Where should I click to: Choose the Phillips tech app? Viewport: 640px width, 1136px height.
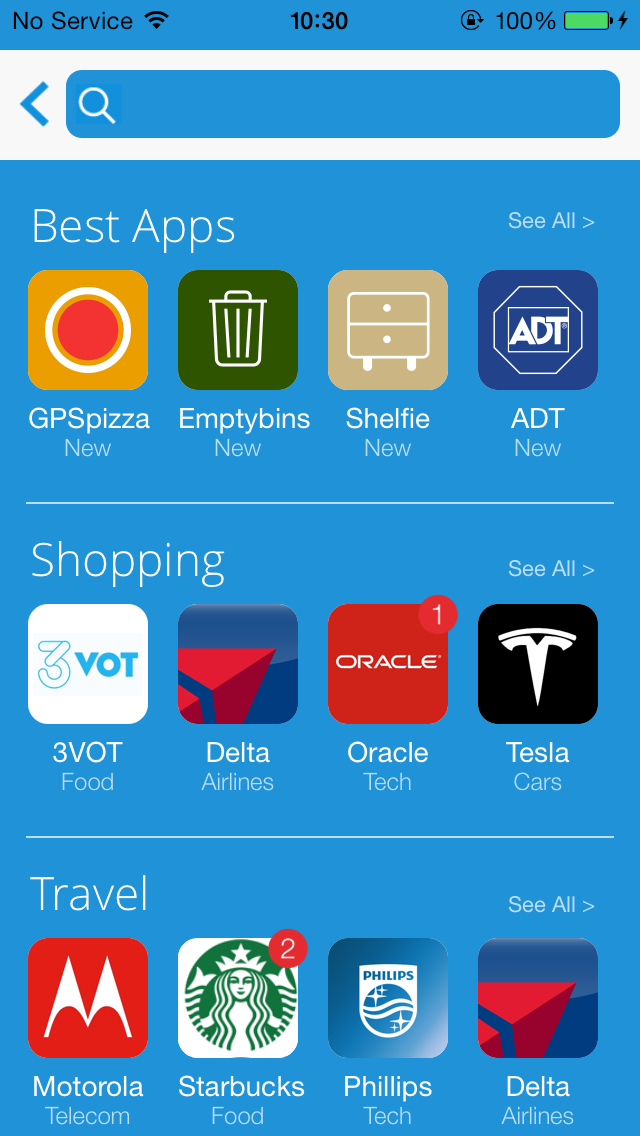click(x=388, y=998)
